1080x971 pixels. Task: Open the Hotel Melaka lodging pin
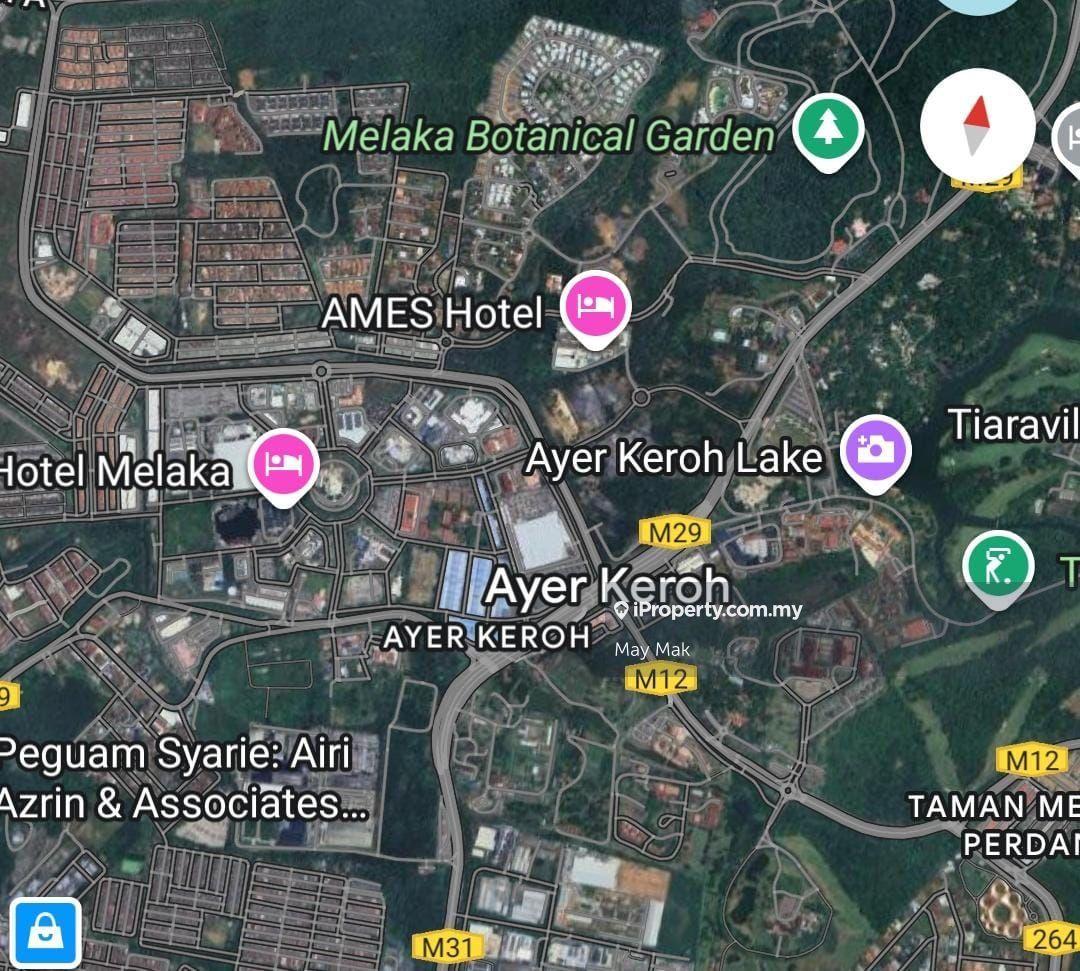283,465
